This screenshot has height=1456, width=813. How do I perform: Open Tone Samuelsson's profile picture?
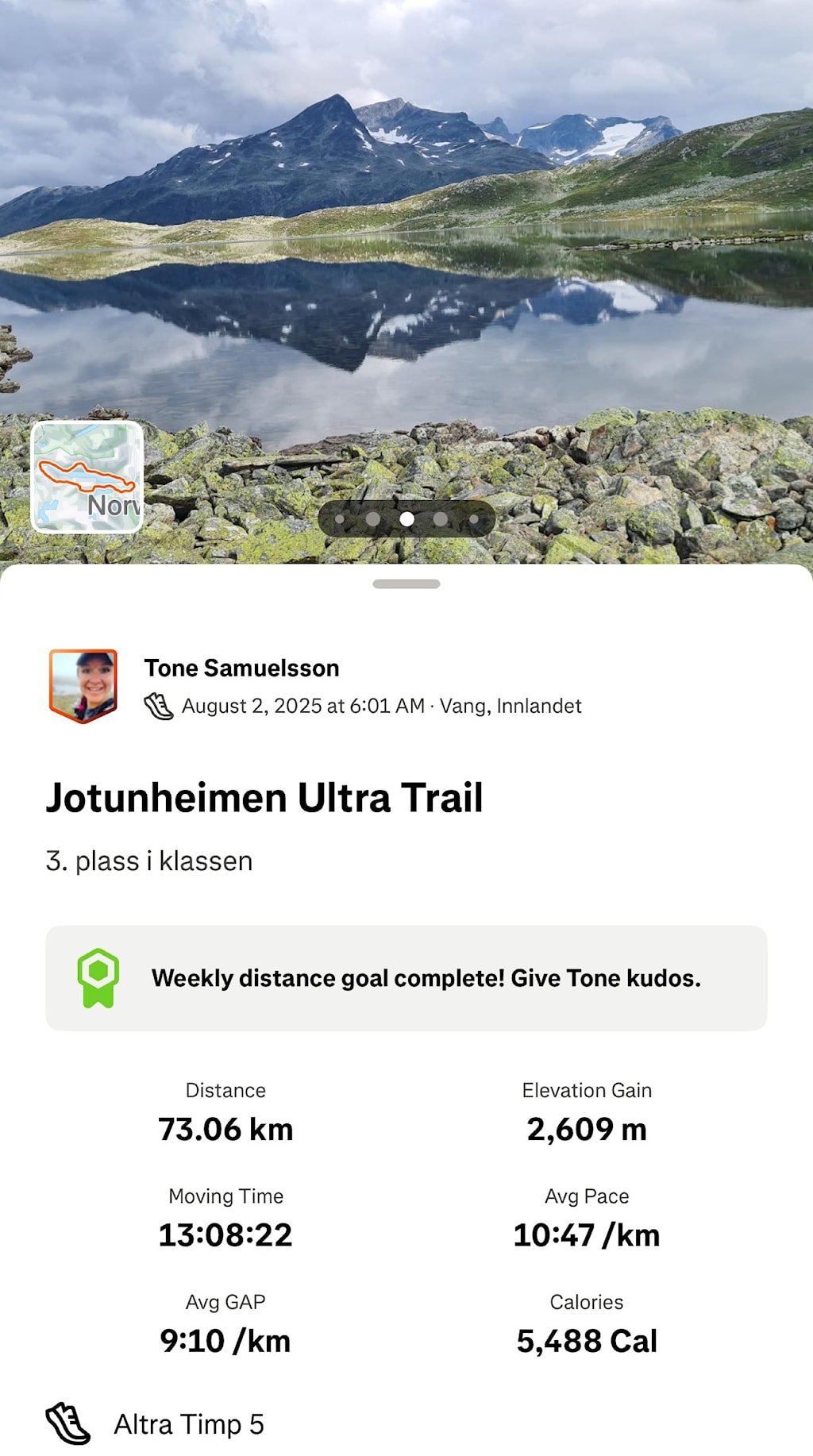click(83, 686)
